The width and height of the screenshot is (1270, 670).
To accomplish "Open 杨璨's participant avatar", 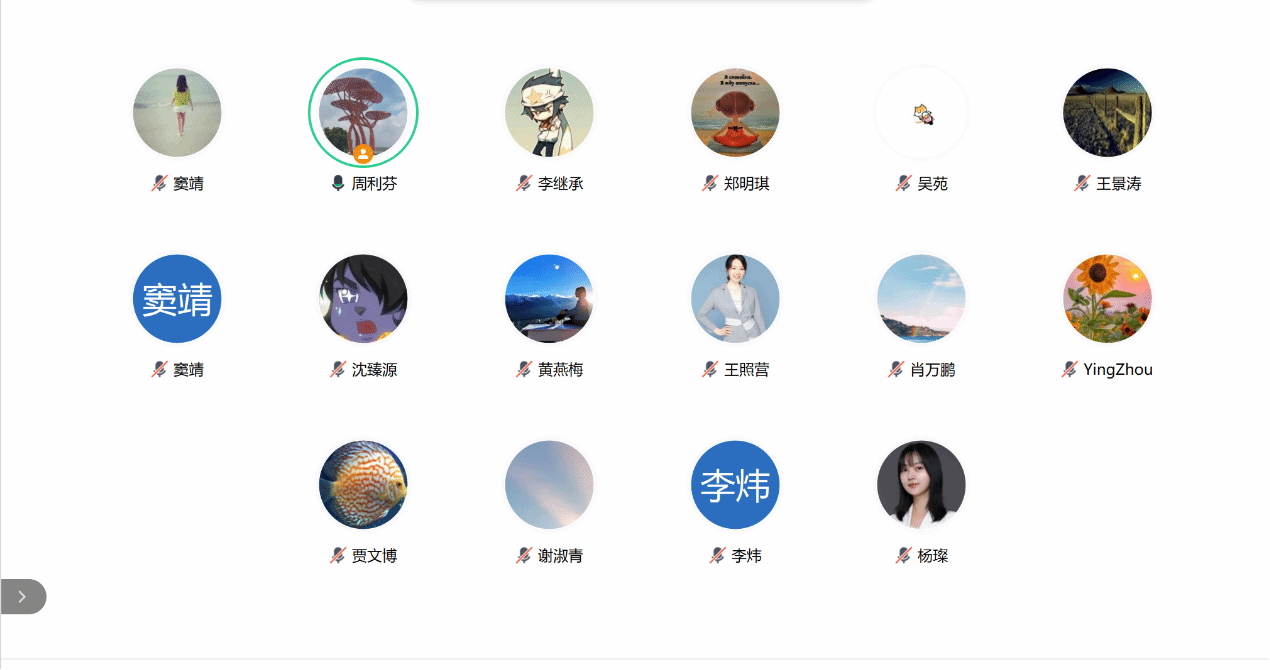I will pyautogui.click(x=921, y=485).
